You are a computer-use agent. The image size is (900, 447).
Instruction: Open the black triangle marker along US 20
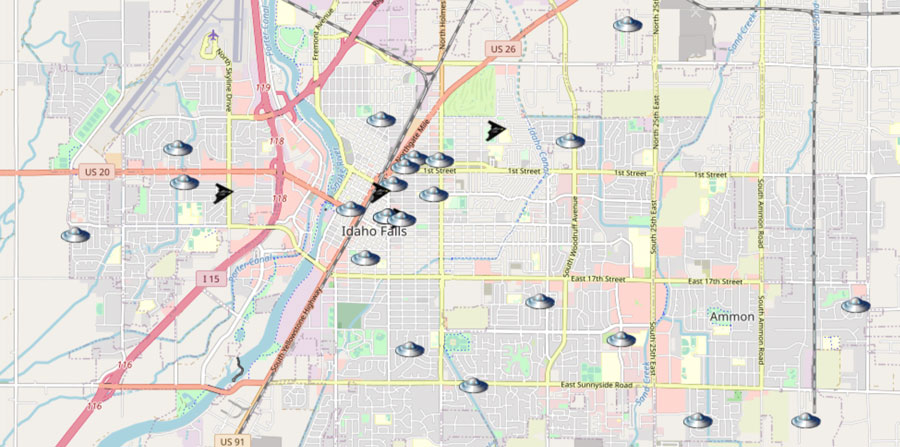pos(223,191)
